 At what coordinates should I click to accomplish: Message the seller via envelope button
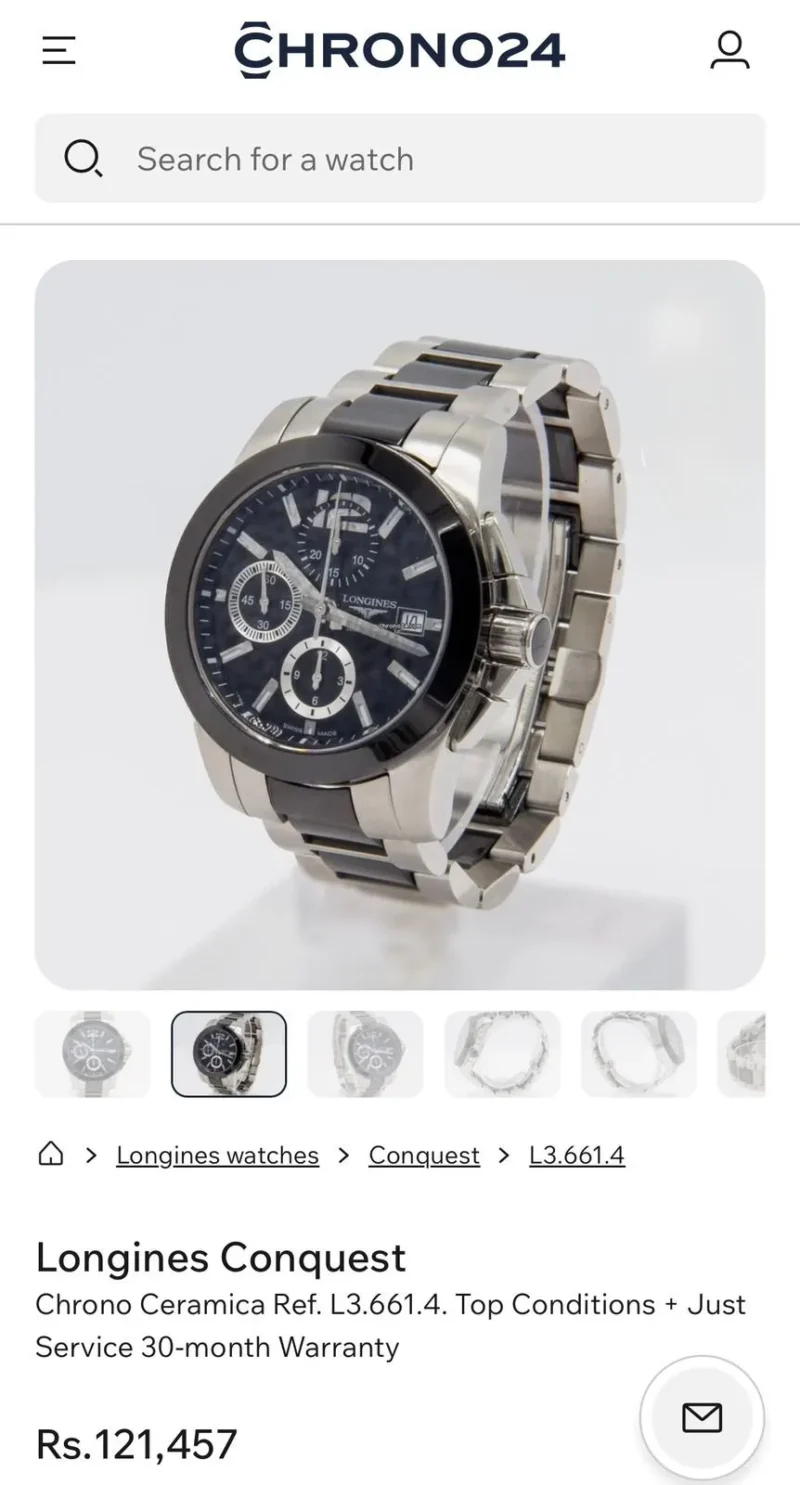(x=702, y=1417)
